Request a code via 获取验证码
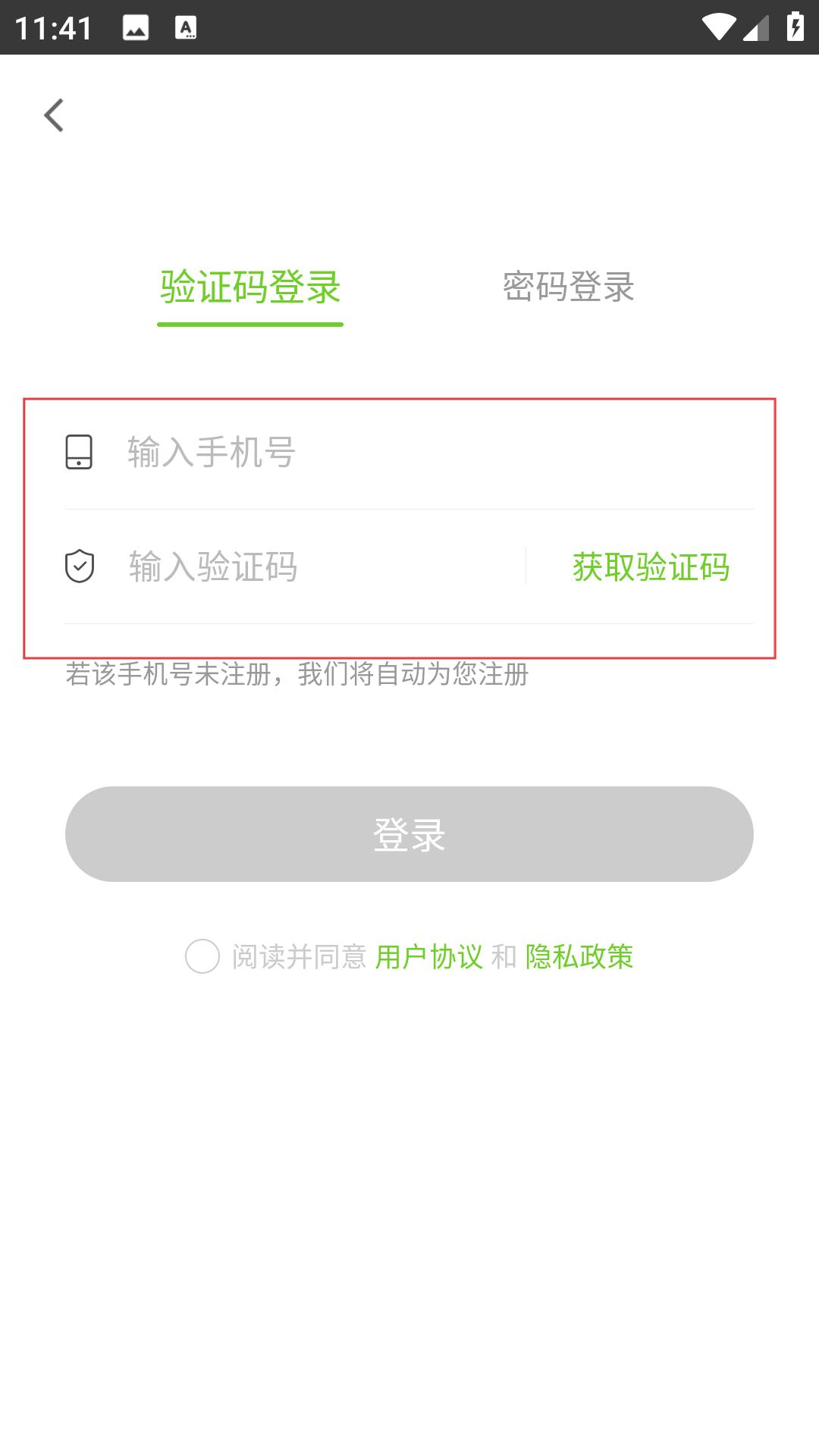The image size is (819, 1456). [x=651, y=567]
